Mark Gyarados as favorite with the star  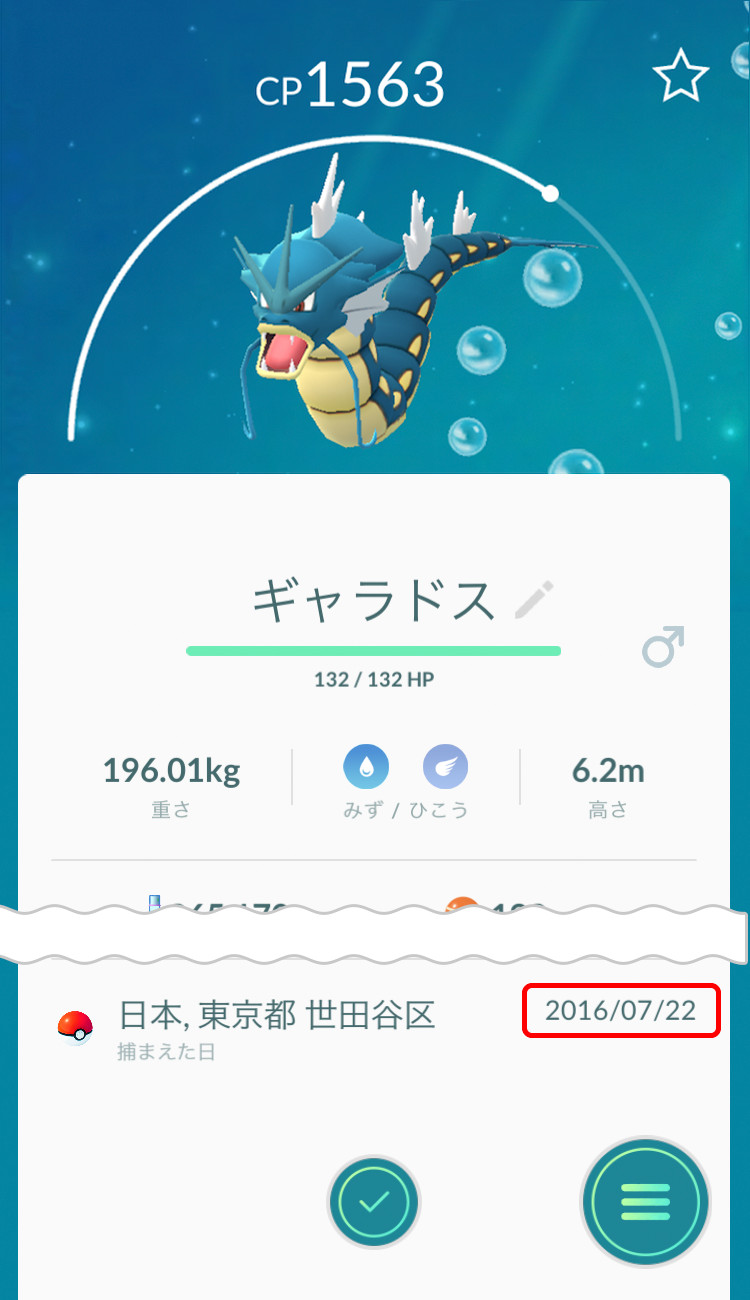680,77
